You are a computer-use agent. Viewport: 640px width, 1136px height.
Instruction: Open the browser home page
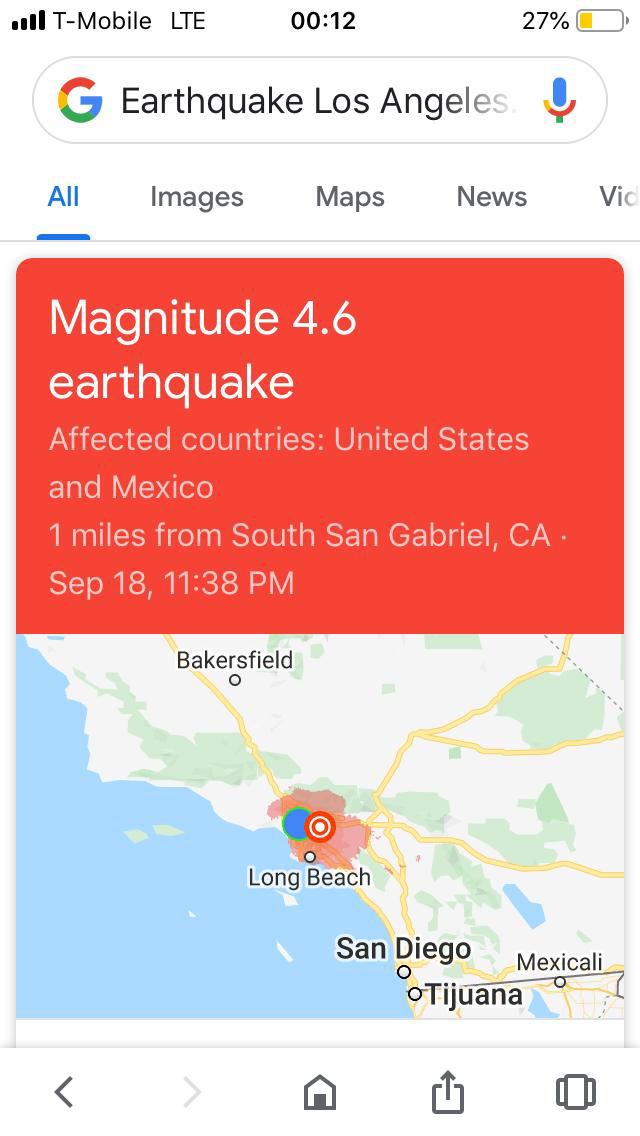[x=319, y=1092]
